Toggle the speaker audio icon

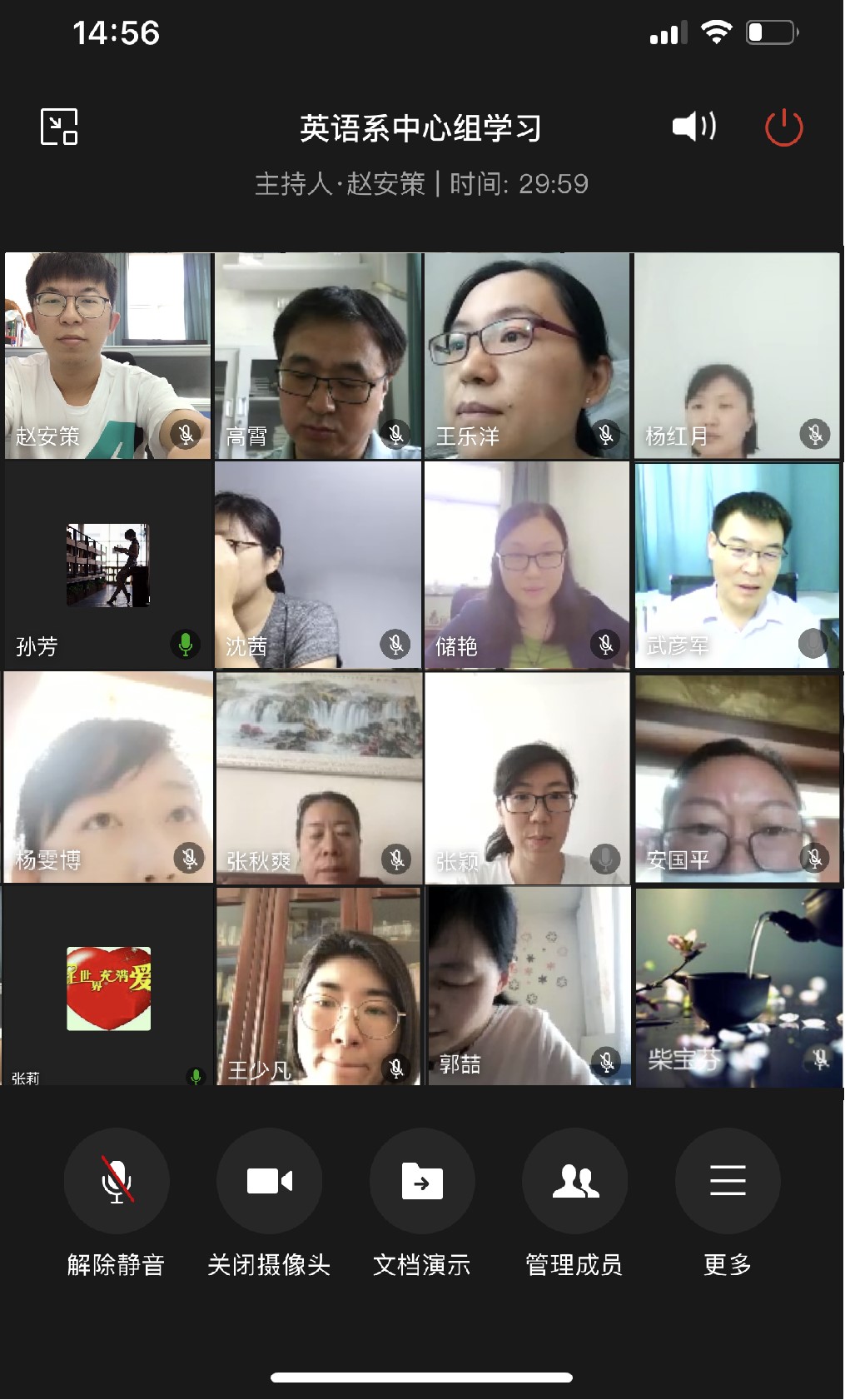693,127
